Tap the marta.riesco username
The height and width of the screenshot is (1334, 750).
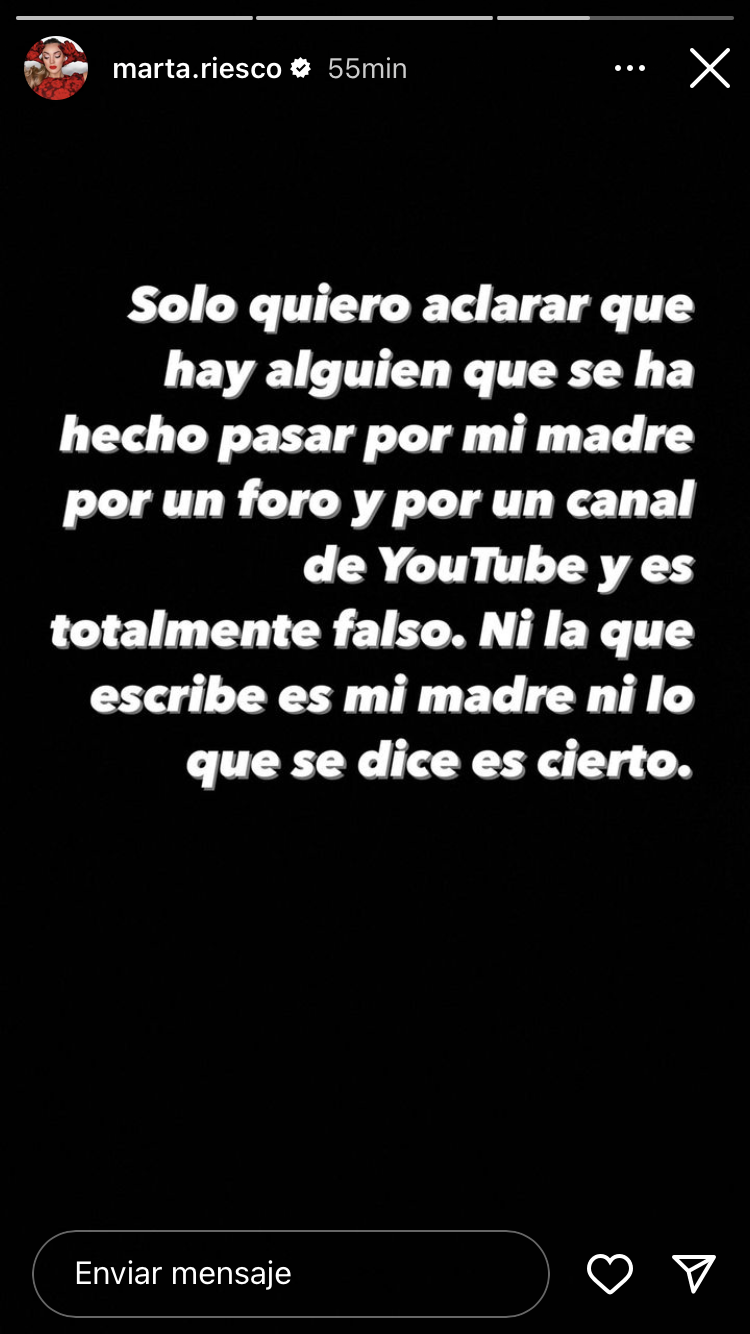point(197,68)
